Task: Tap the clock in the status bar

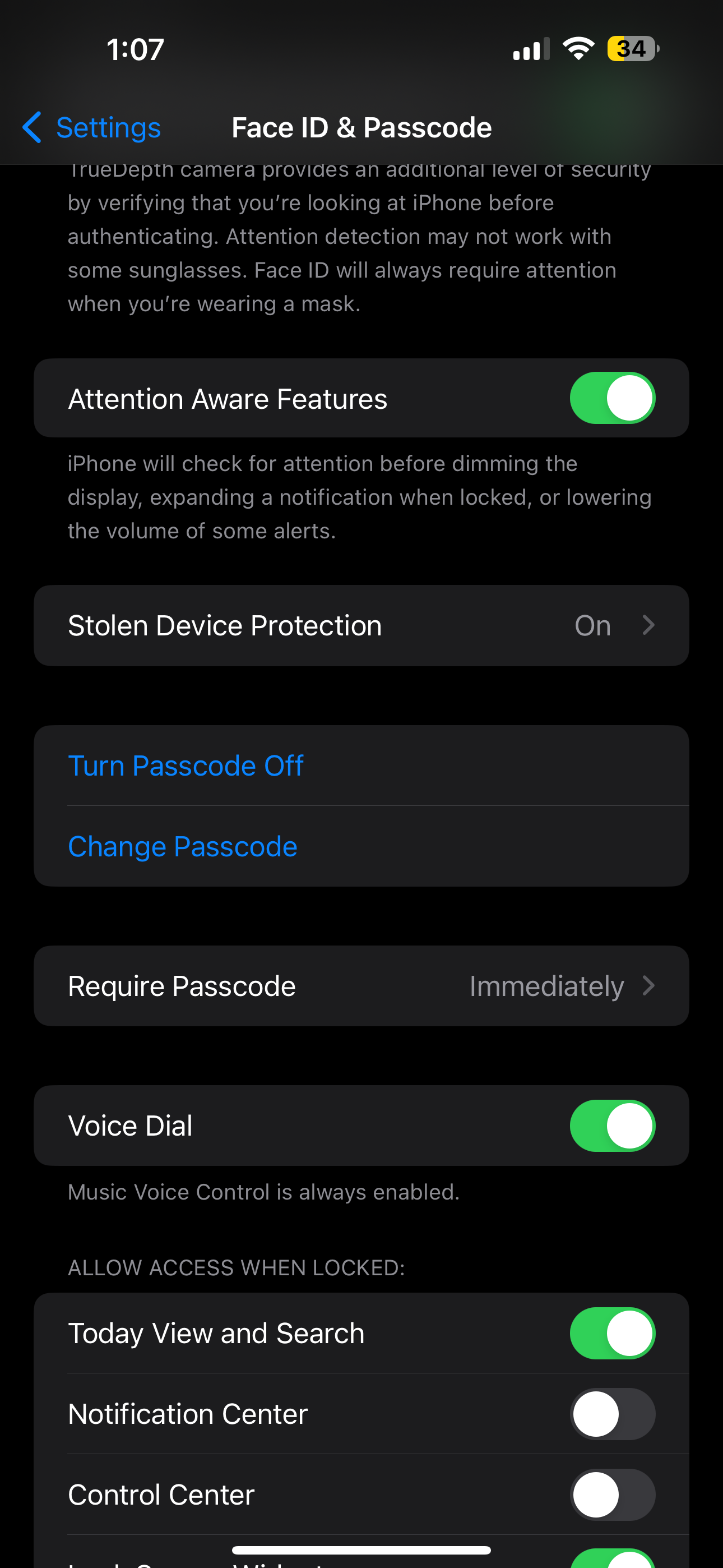Action: click(135, 49)
